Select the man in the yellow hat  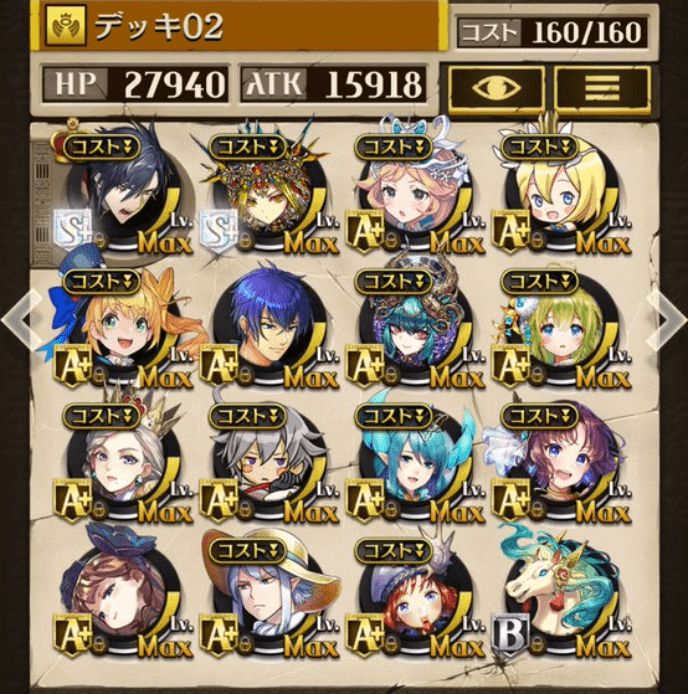[268, 598]
